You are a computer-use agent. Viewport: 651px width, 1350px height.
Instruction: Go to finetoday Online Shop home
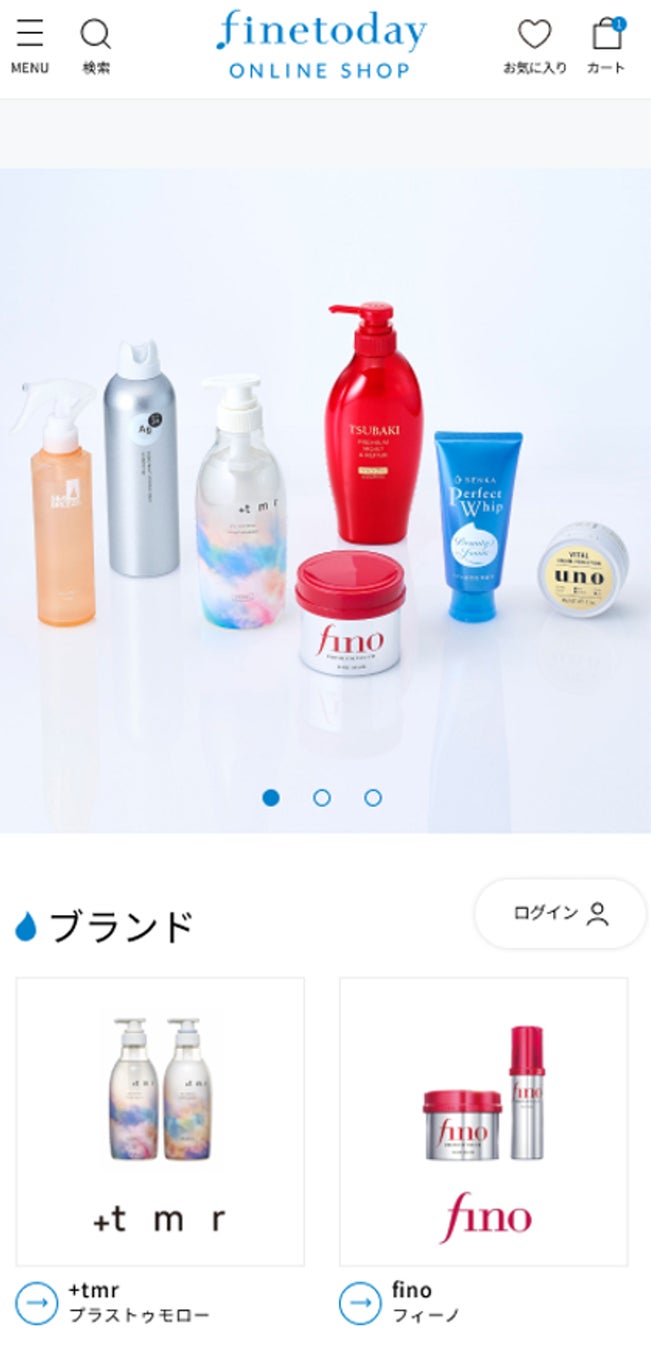[322, 45]
